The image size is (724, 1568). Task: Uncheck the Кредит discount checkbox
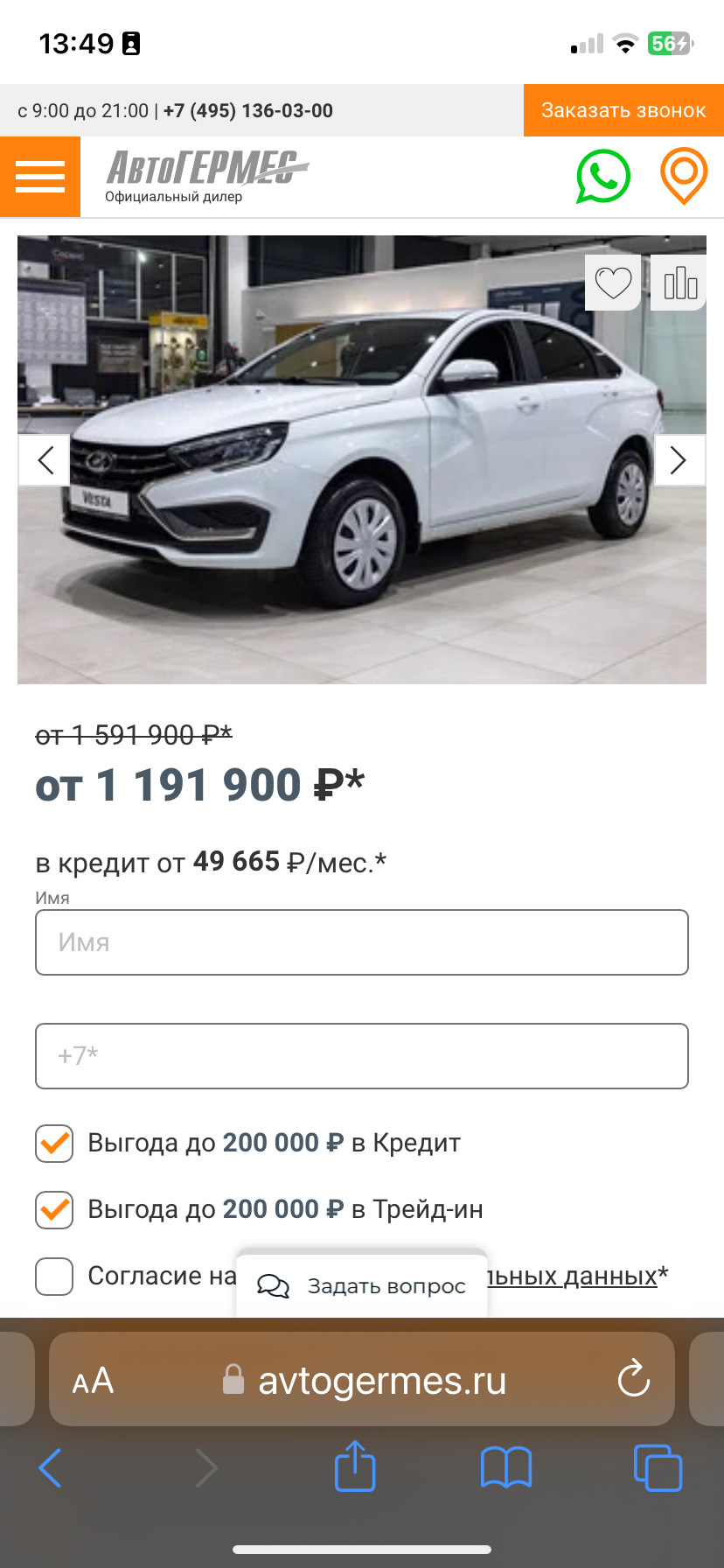(x=54, y=1144)
